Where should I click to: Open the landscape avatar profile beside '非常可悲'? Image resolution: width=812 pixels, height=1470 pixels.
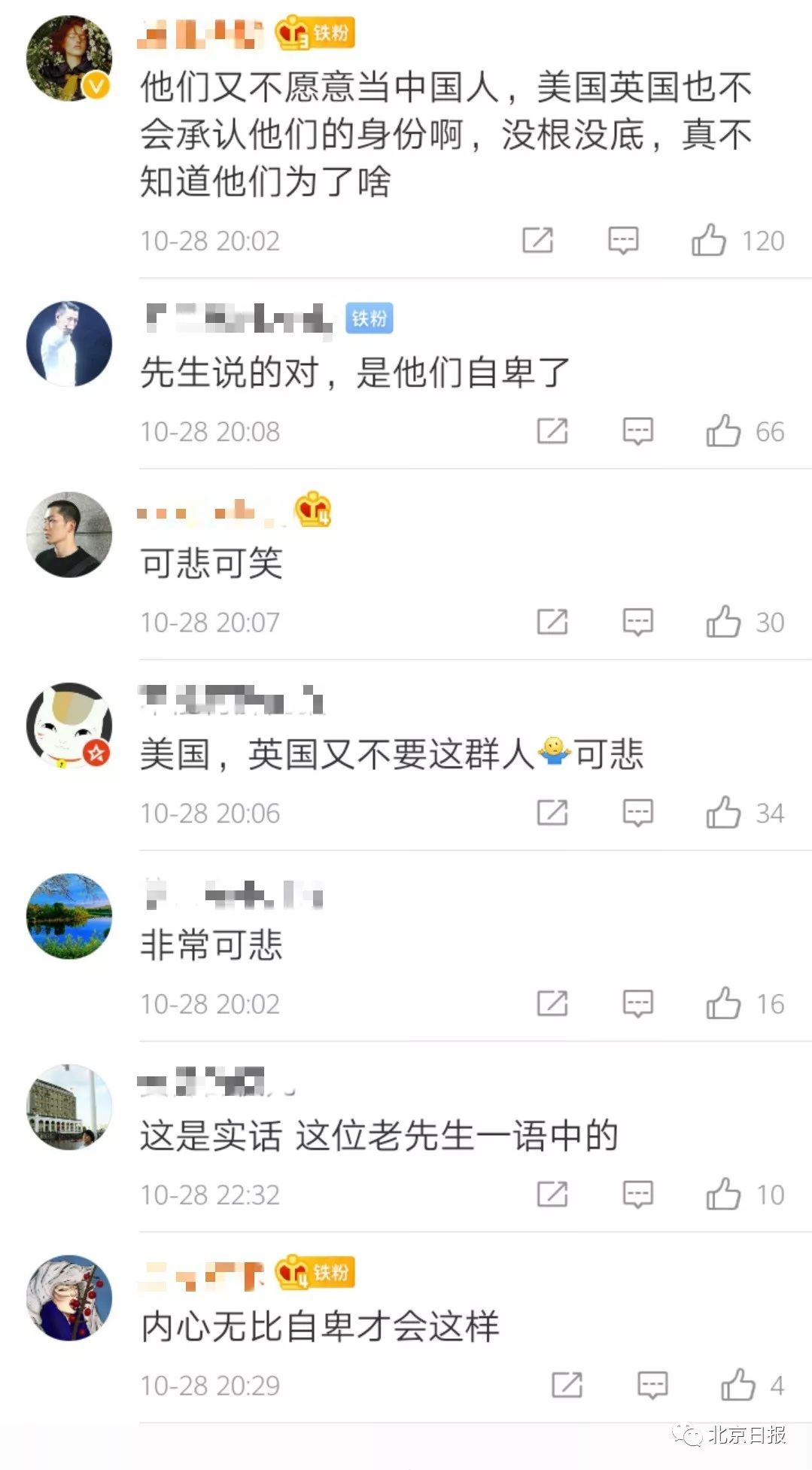coord(69,916)
